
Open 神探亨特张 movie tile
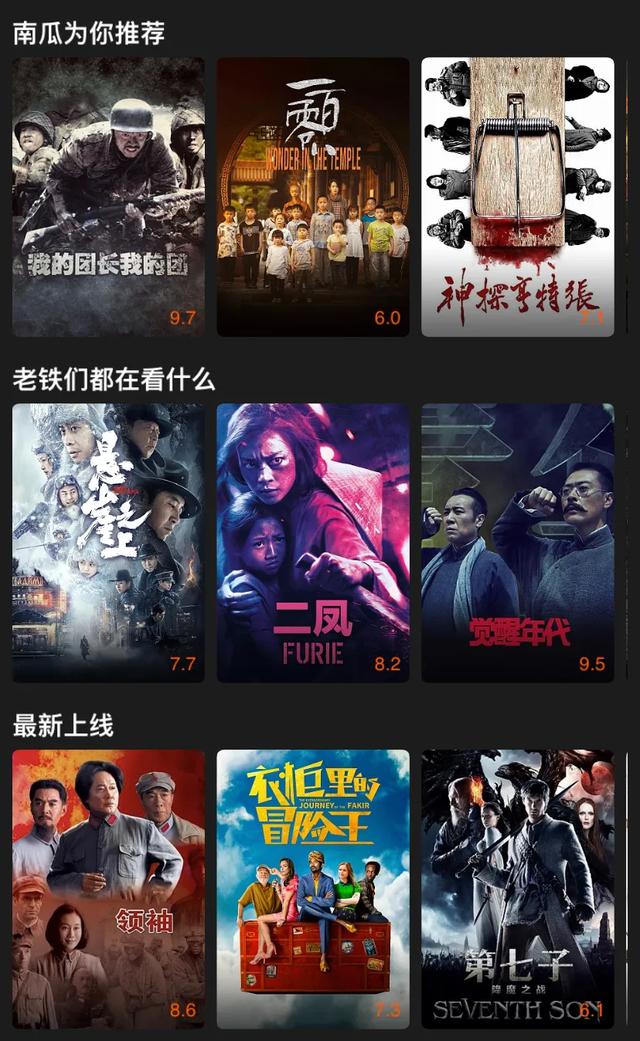click(x=517, y=197)
